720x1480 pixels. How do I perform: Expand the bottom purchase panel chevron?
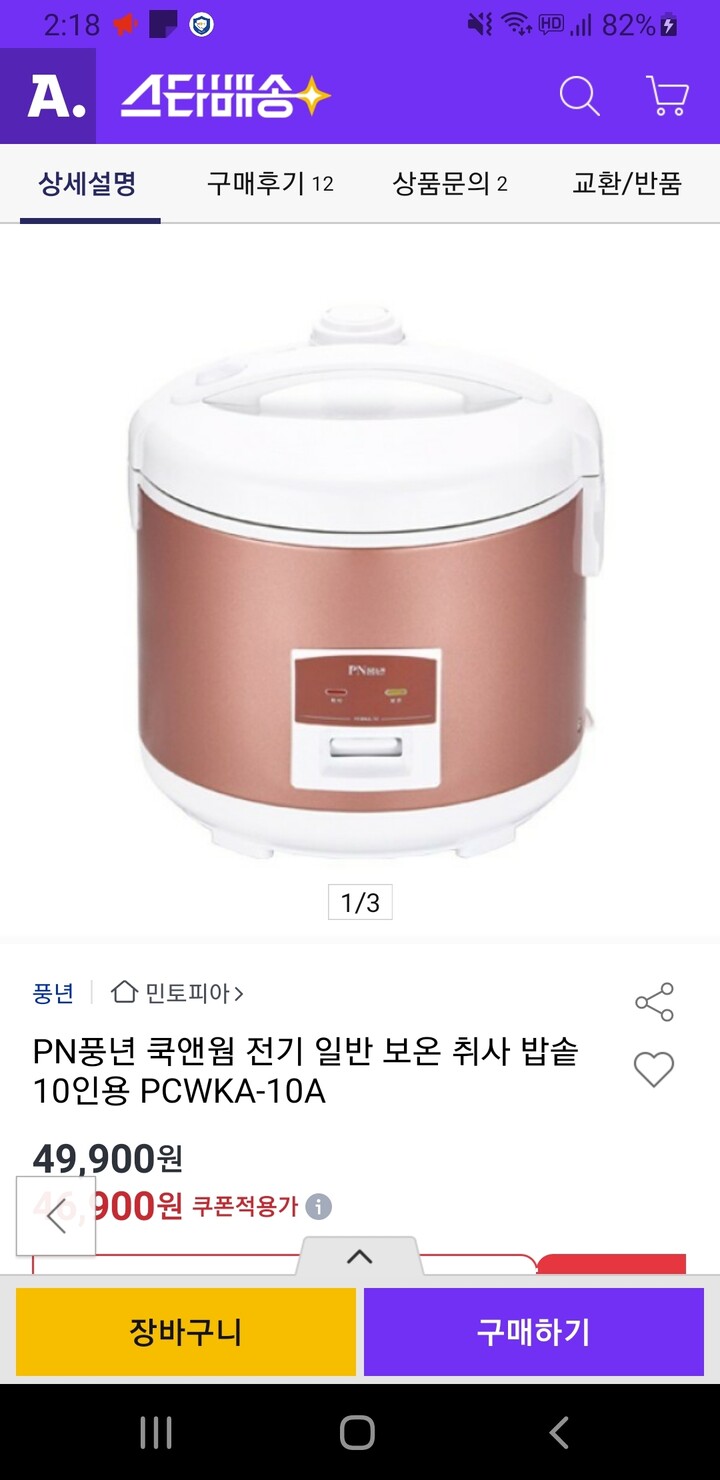click(359, 1256)
